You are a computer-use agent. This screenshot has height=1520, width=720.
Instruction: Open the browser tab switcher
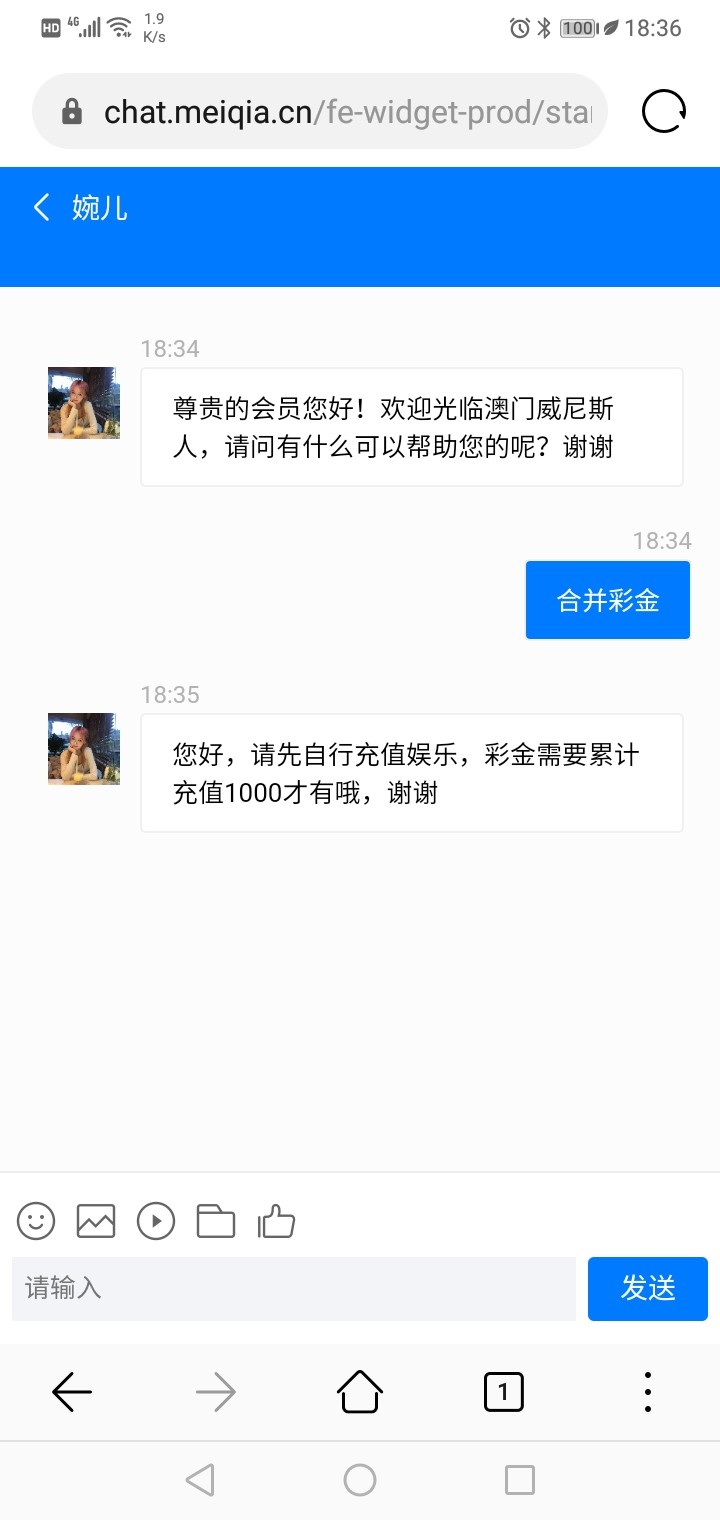point(503,1391)
